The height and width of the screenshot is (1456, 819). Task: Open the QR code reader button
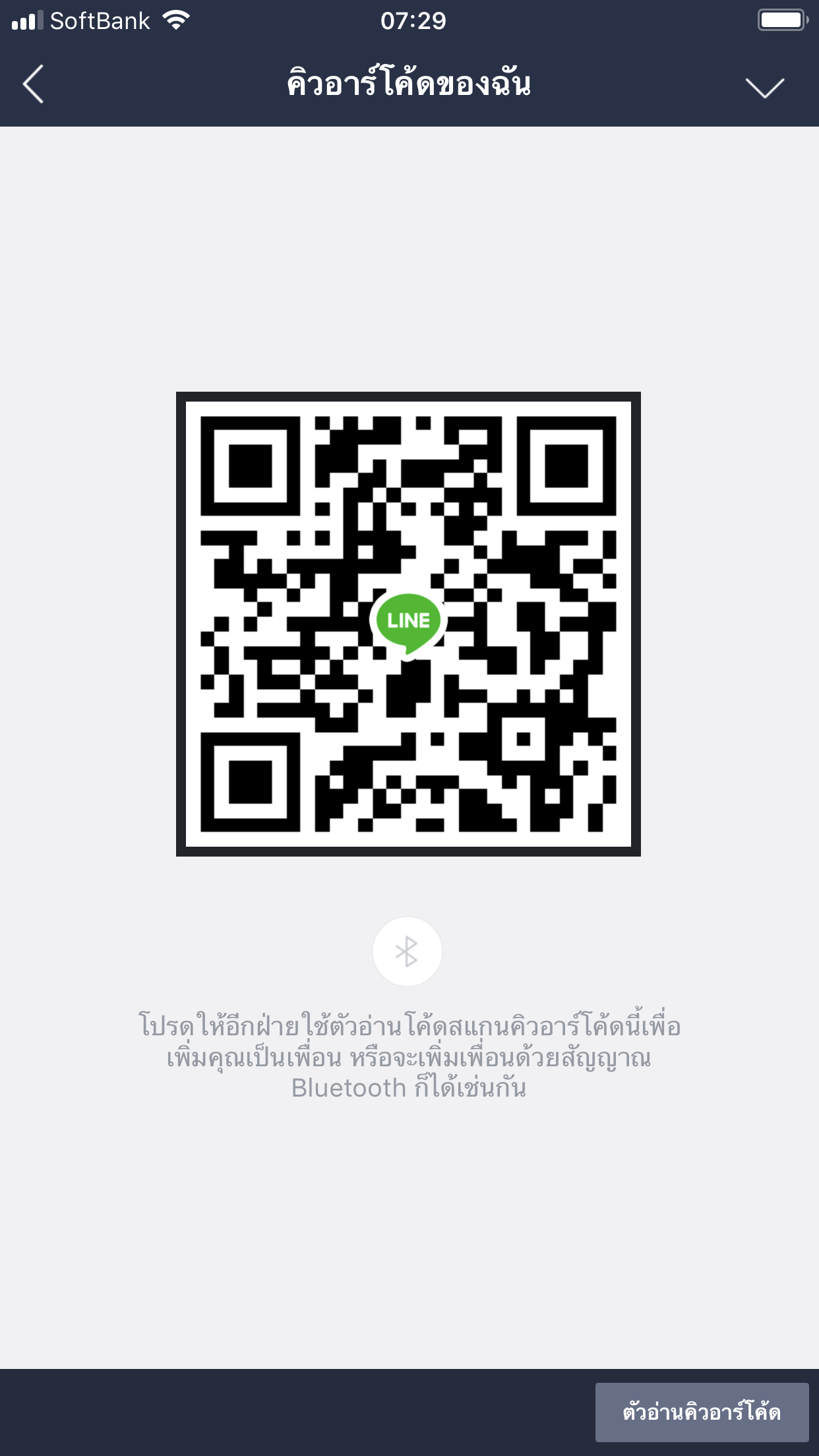[x=702, y=1412]
